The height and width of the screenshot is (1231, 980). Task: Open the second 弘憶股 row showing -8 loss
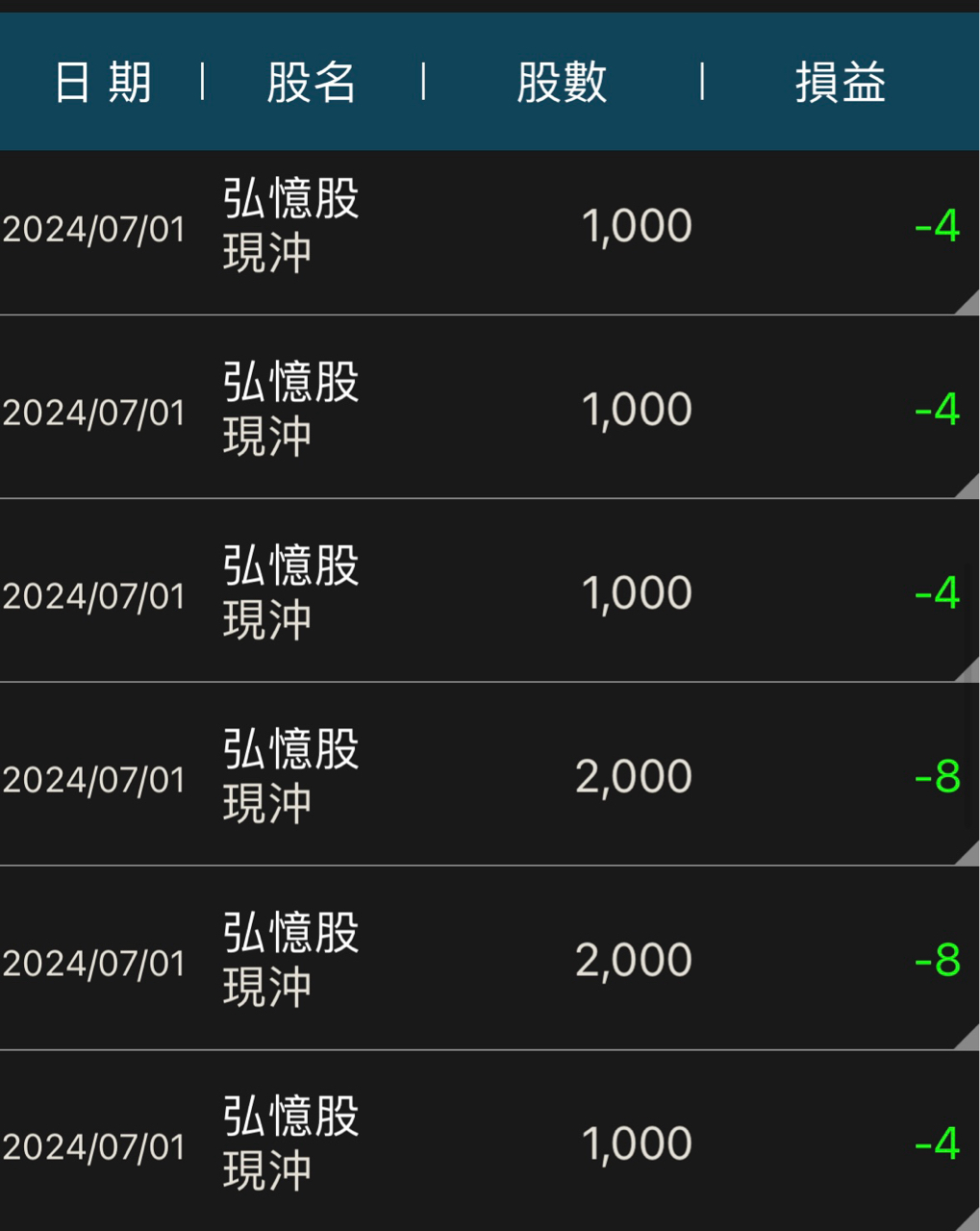(x=490, y=959)
